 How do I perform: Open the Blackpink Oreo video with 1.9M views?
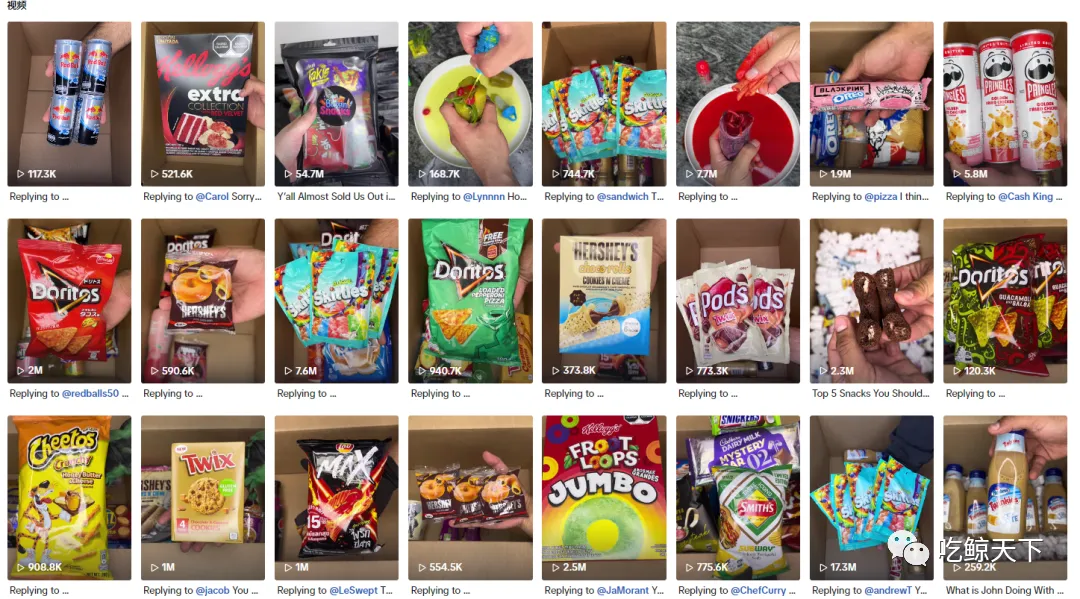click(x=871, y=104)
